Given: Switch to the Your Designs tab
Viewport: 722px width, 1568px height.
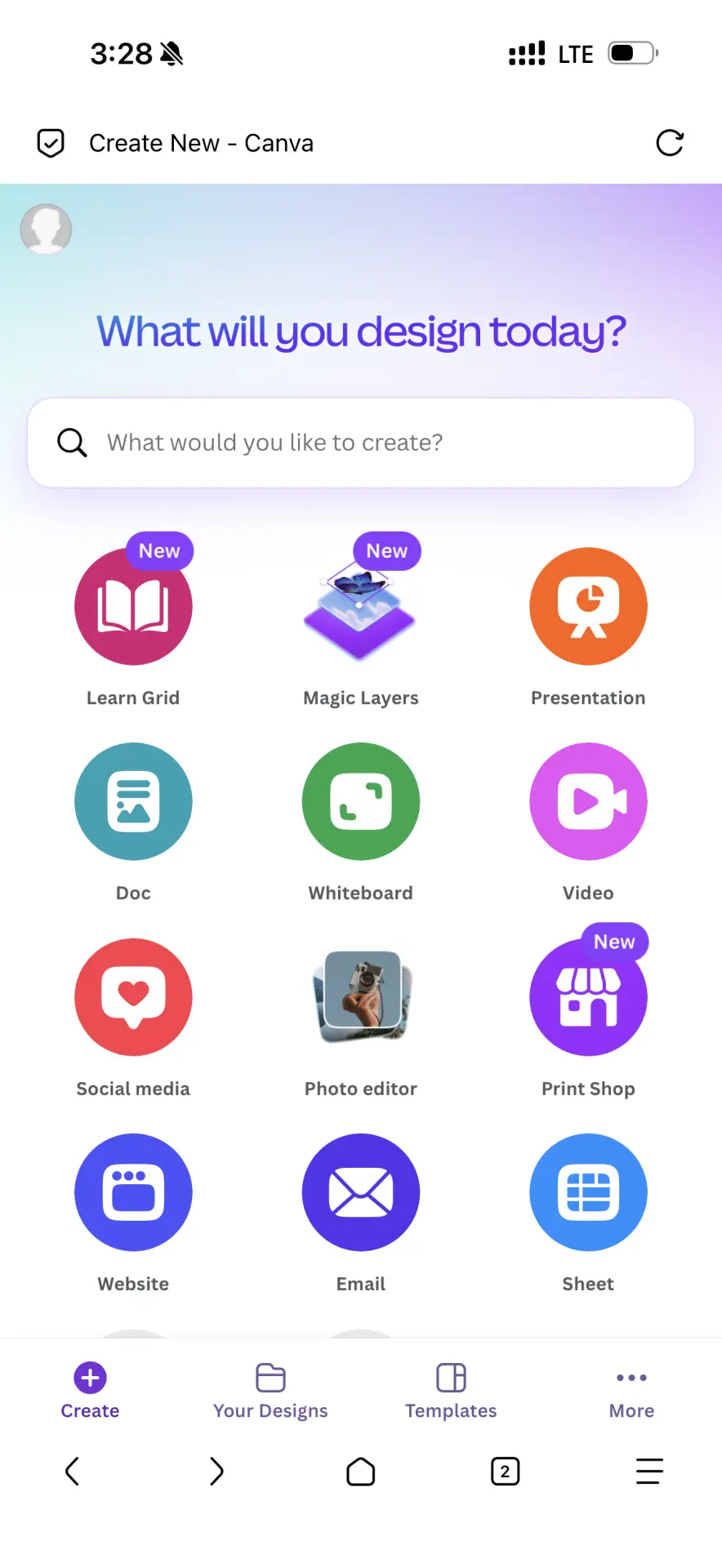Looking at the screenshot, I should [270, 1392].
